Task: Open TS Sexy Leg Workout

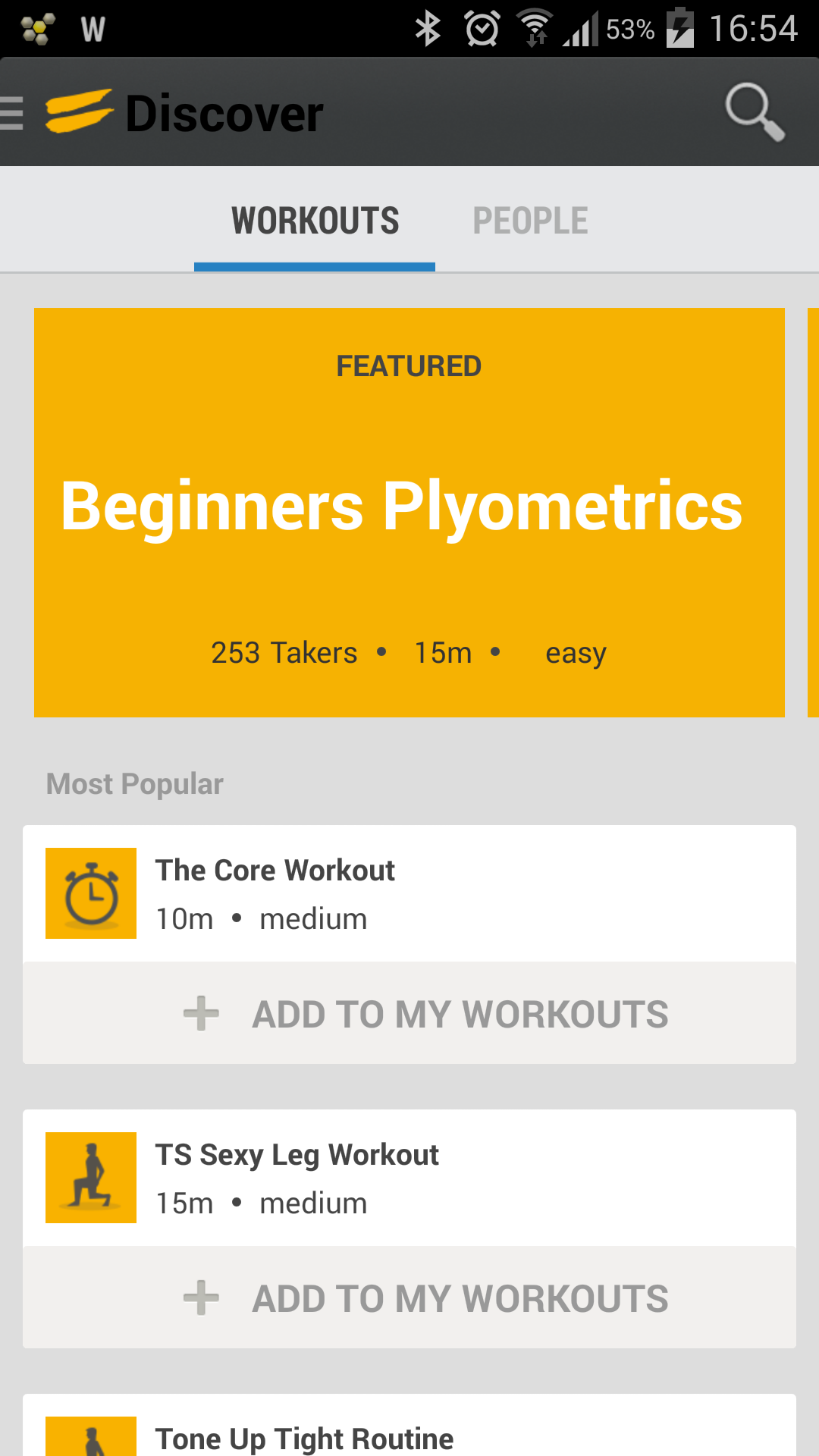Action: (409, 1178)
